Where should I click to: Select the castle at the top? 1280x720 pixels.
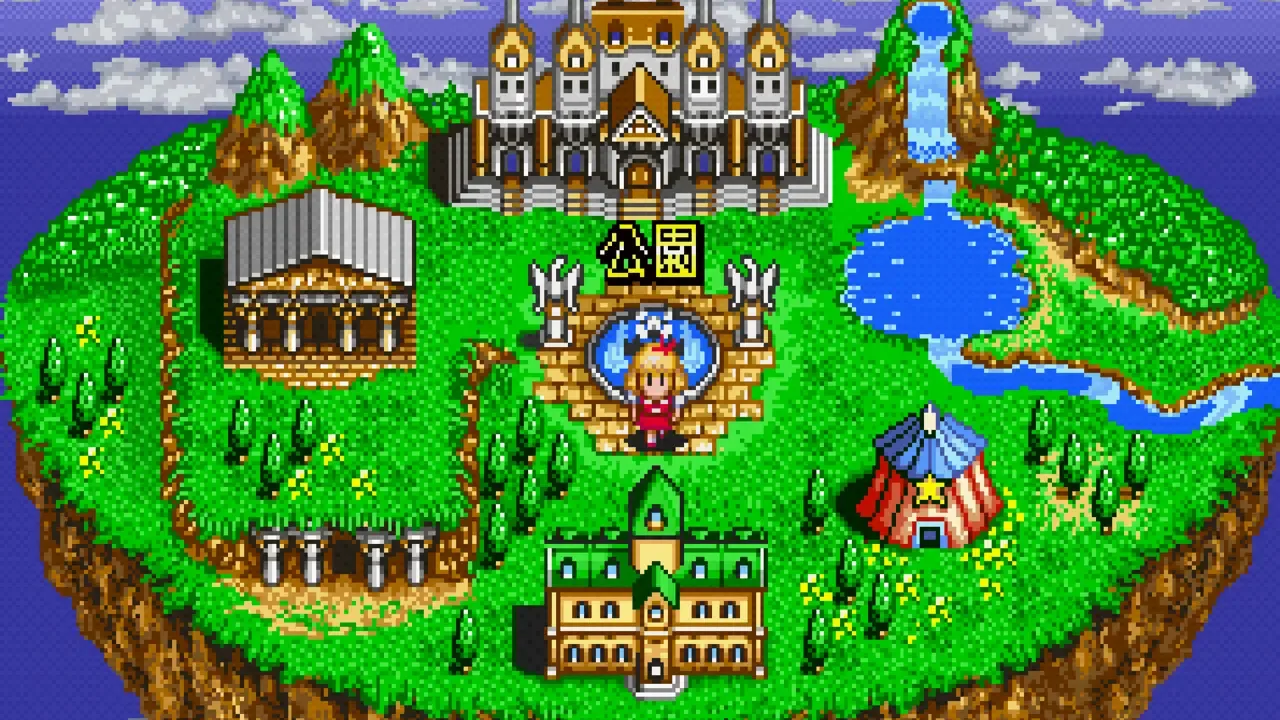[x=638, y=110]
